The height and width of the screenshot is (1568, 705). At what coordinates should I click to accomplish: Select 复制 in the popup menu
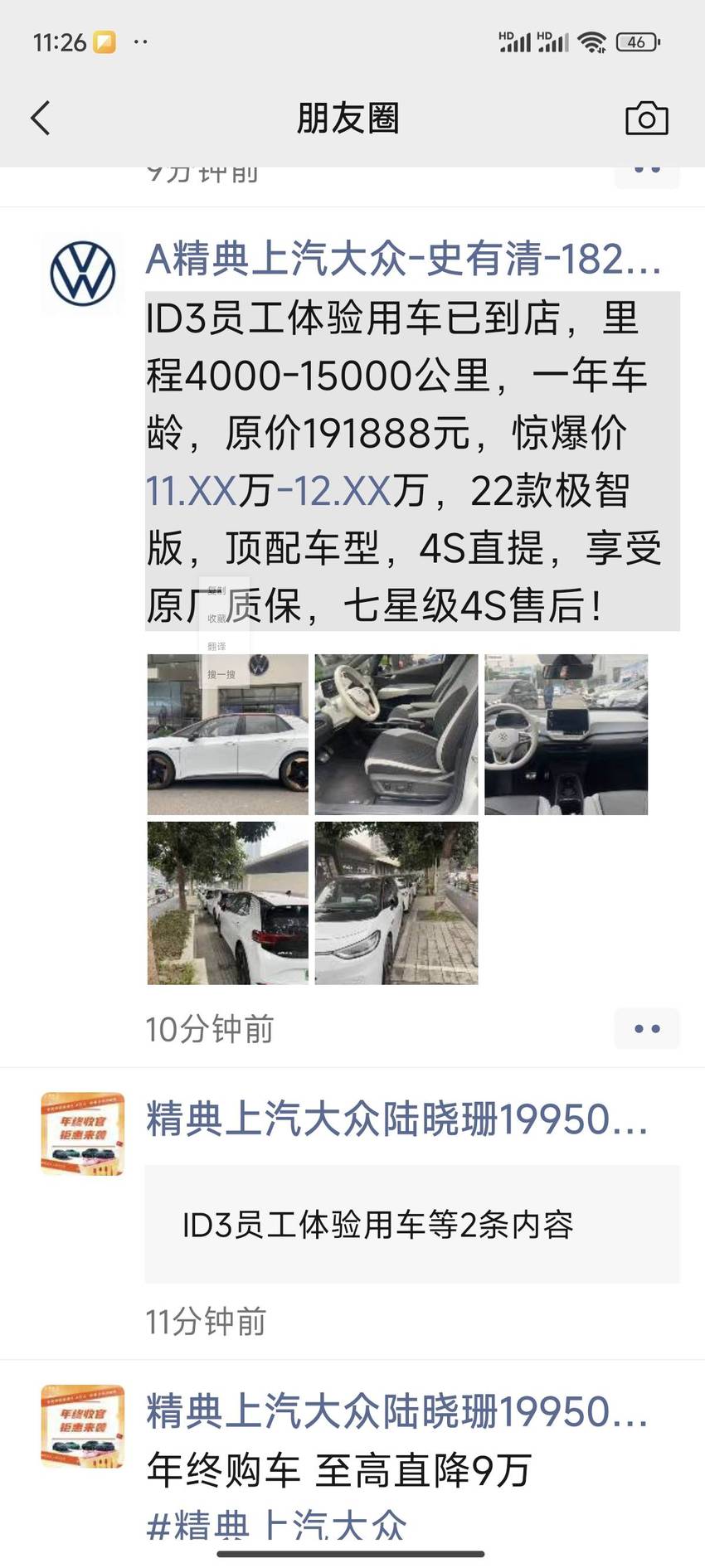pyautogui.click(x=216, y=590)
